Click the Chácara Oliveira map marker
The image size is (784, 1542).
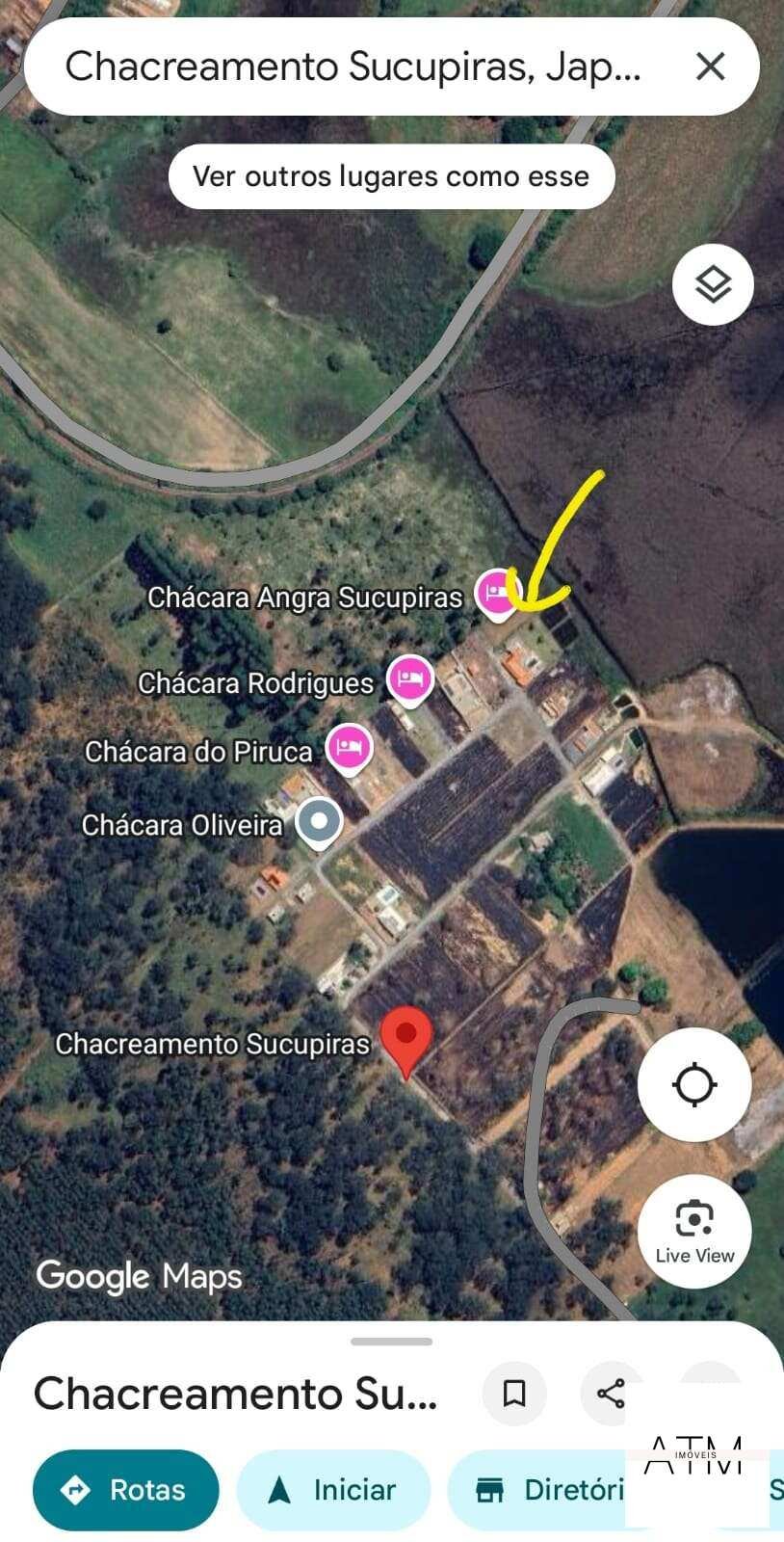click(320, 821)
